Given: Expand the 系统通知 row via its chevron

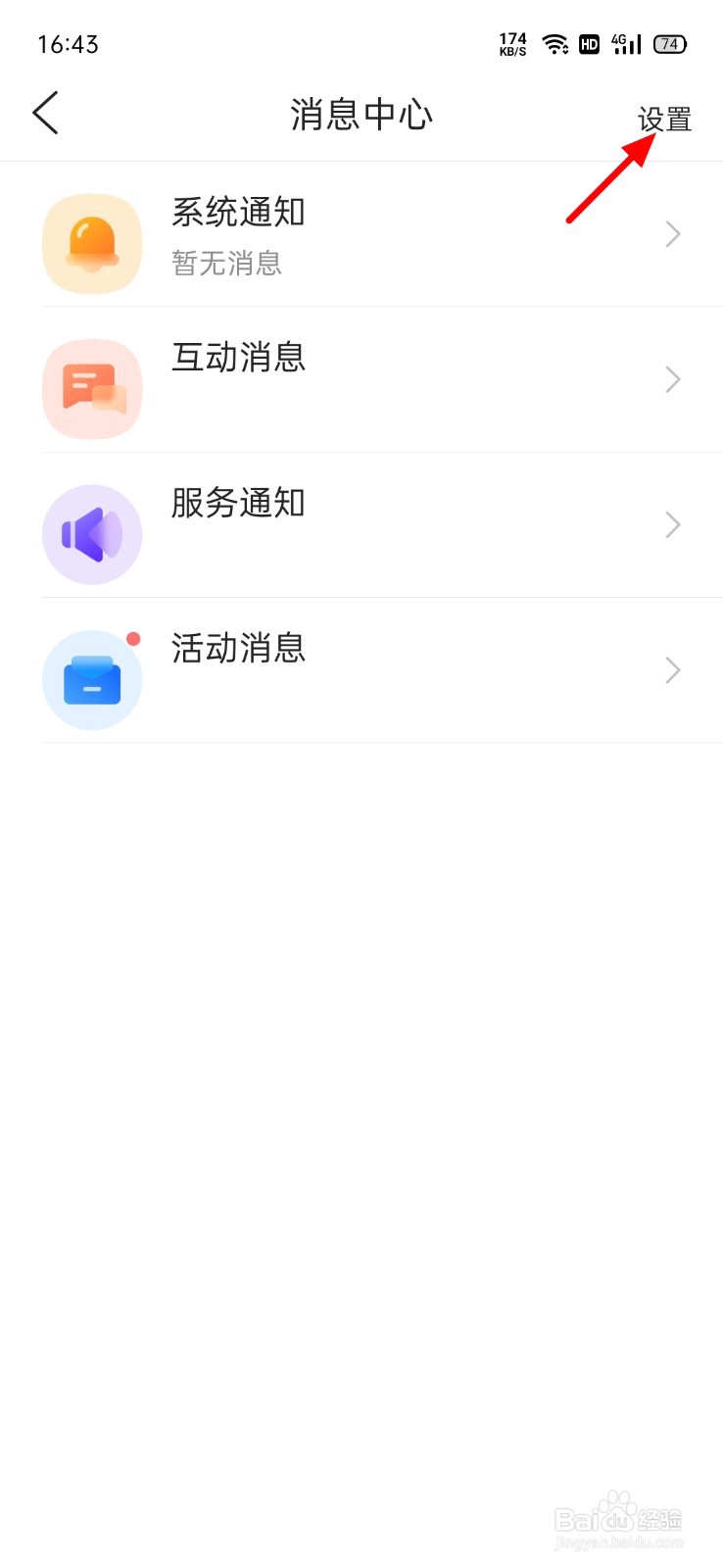Looking at the screenshot, I should pyautogui.click(x=672, y=233).
